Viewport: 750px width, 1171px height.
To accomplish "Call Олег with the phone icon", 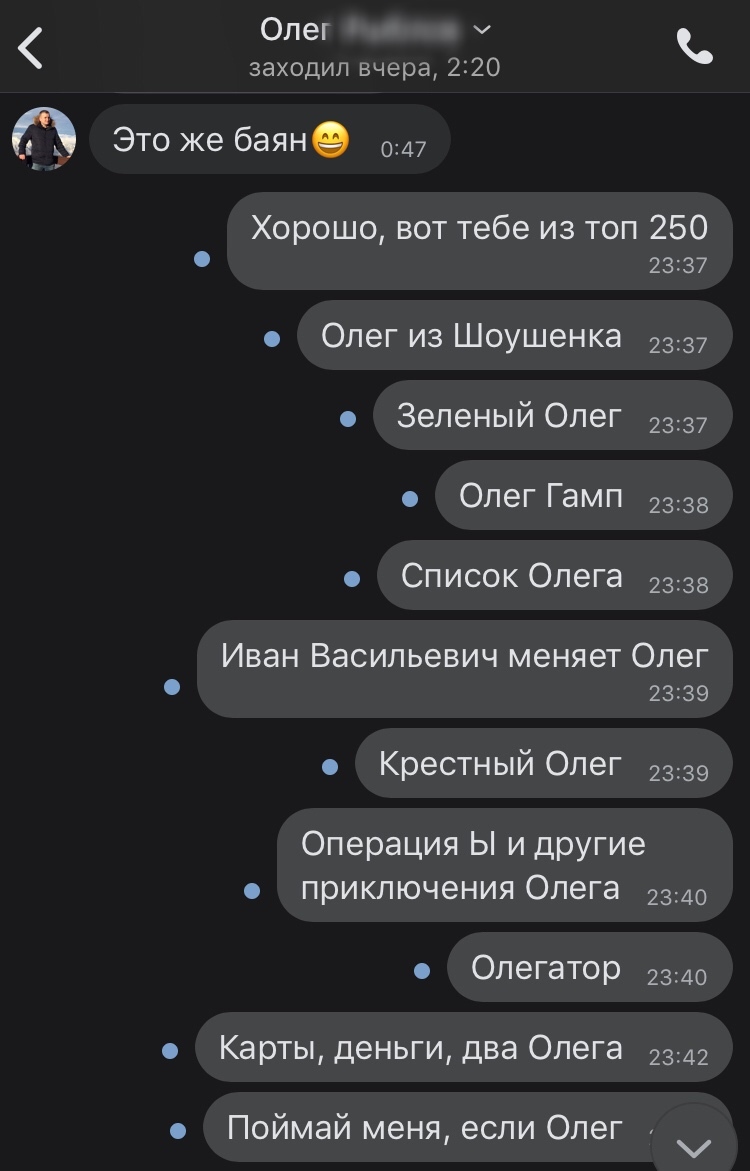I will point(694,46).
